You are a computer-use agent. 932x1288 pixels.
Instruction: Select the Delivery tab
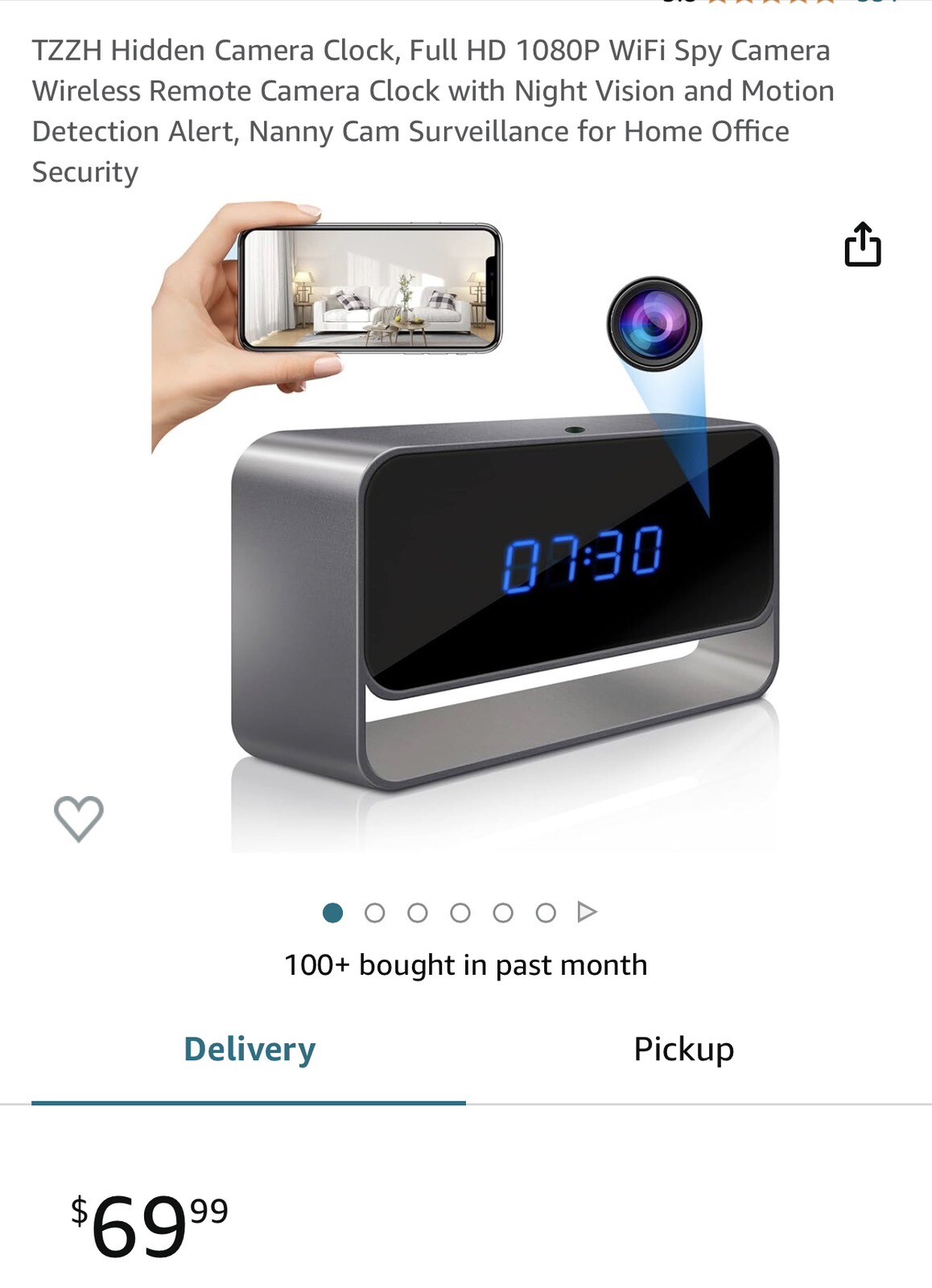(249, 1049)
